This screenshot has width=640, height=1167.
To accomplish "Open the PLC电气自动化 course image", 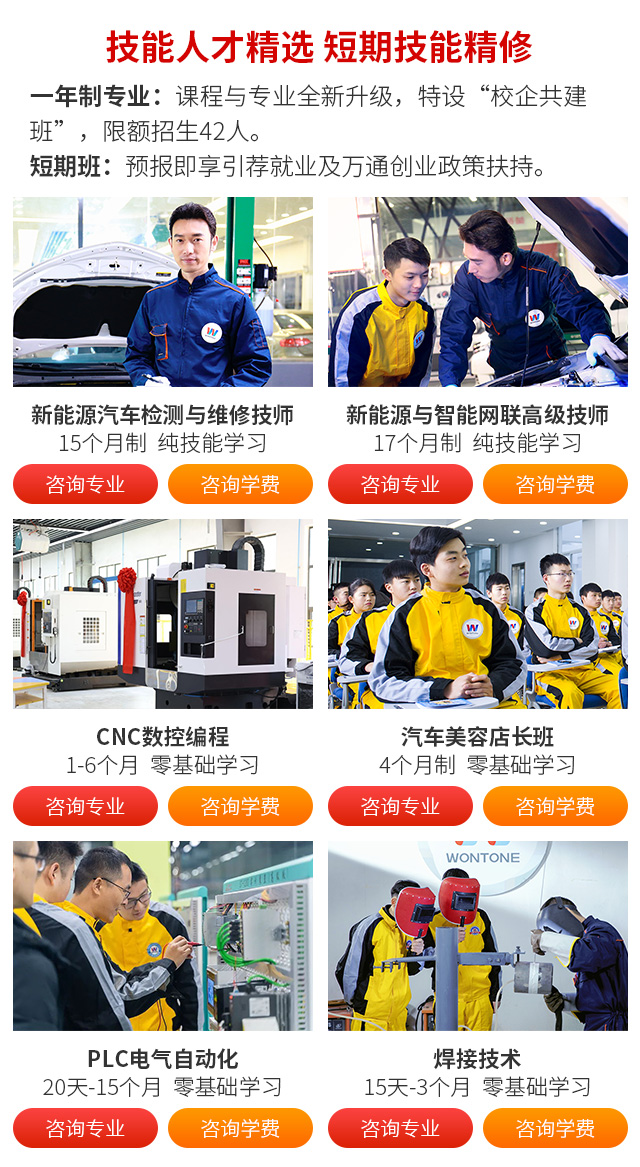I will pos(162,935).
